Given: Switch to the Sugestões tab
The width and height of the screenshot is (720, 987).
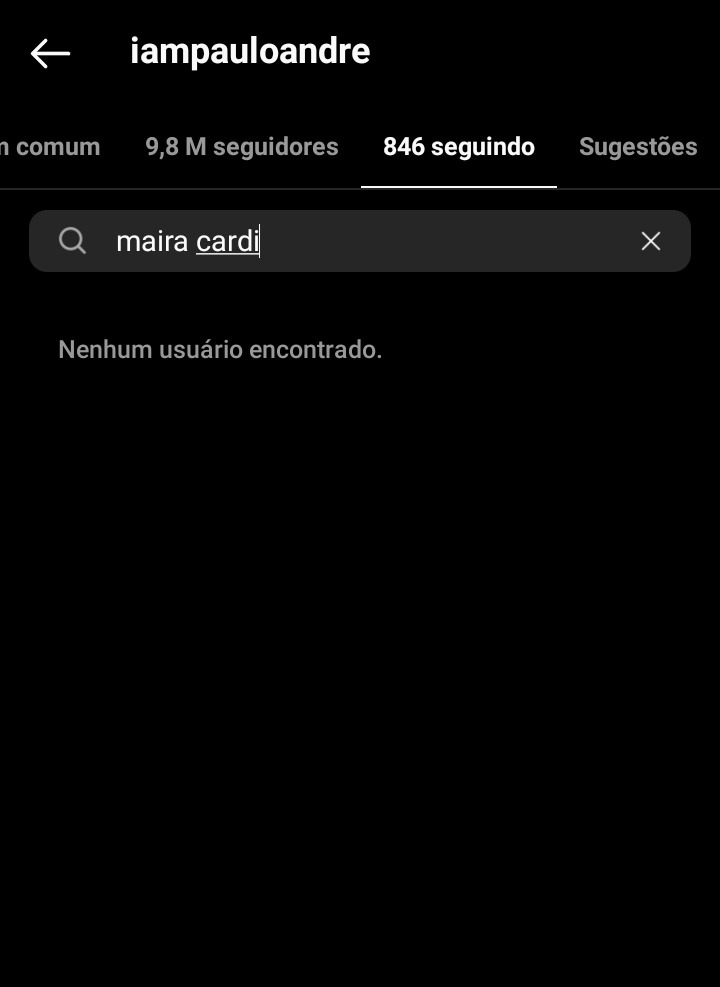Looking at the screenshot, I should pos(638,147).
